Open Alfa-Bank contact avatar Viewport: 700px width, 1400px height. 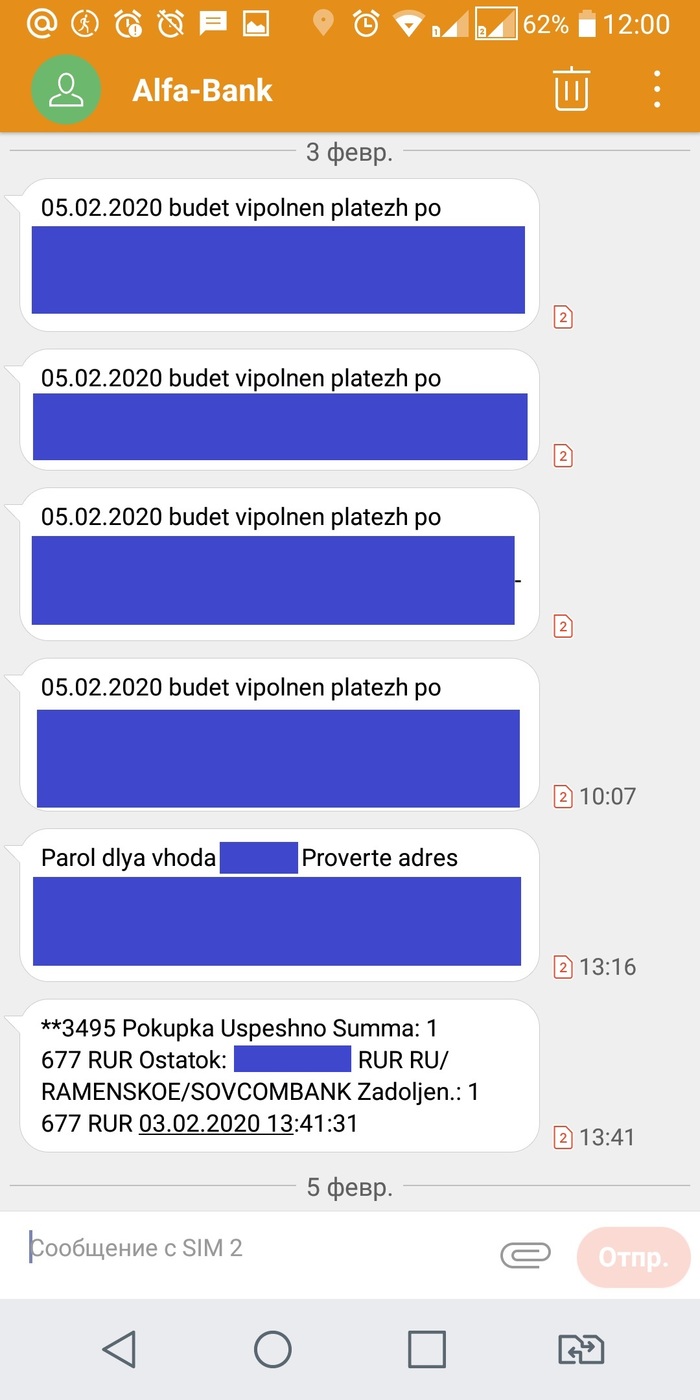pyautogui.click(x=66, y=90)
